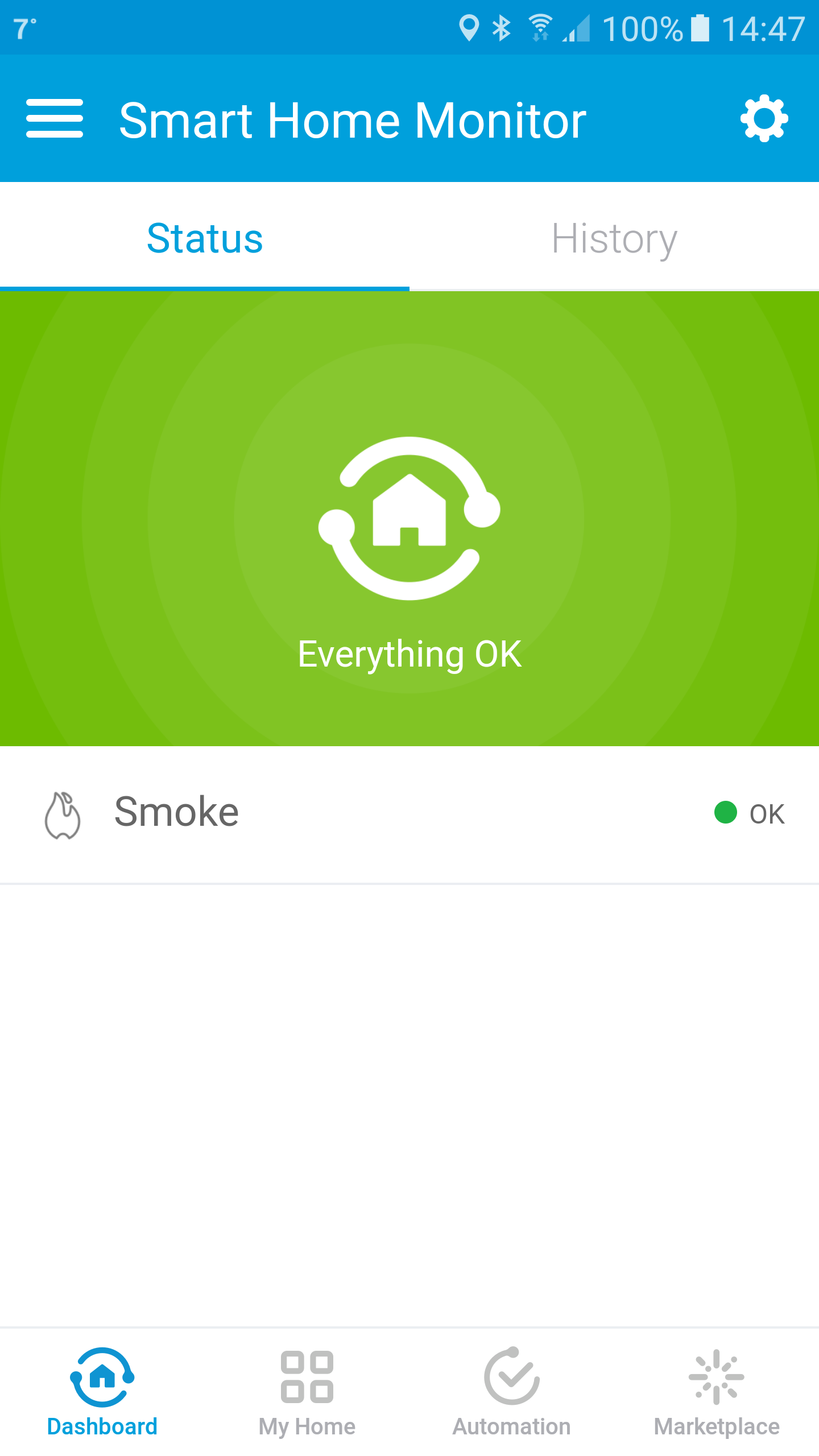The image size is (819, 1456).
Task: Open the hamburger navigation menu
Action: (55, 119)
